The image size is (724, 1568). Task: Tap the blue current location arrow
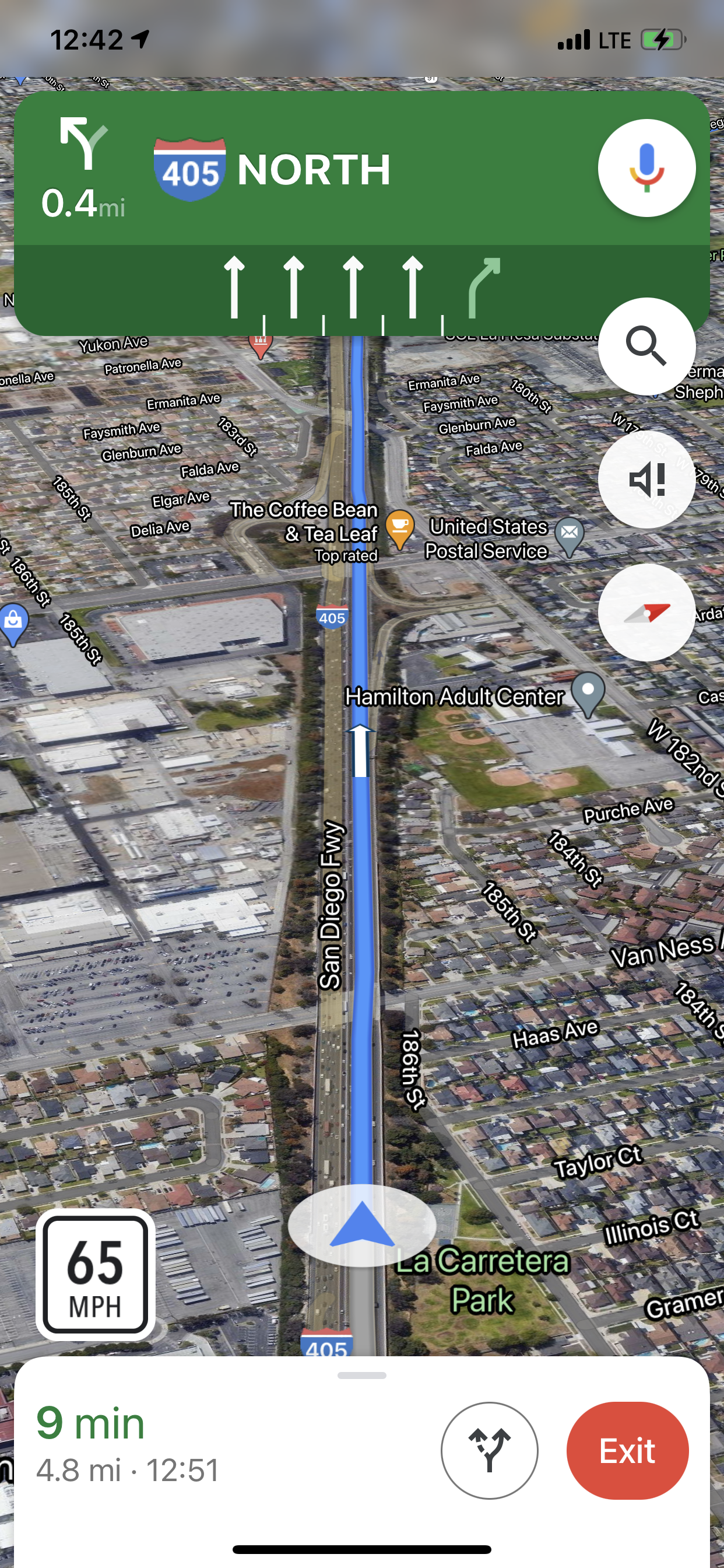click(x=362, y=1224)
